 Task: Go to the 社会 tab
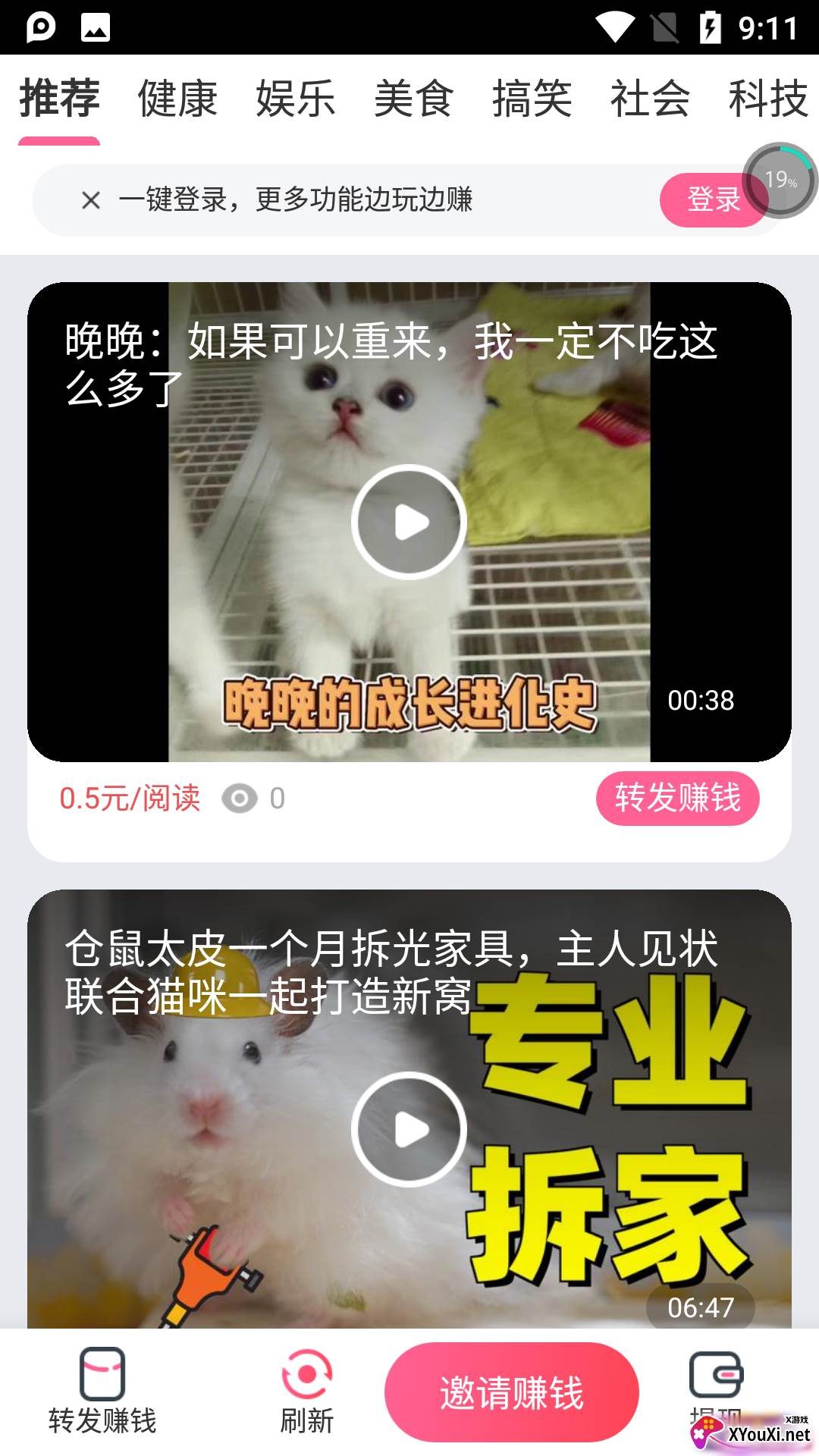(x=651, y=99)
